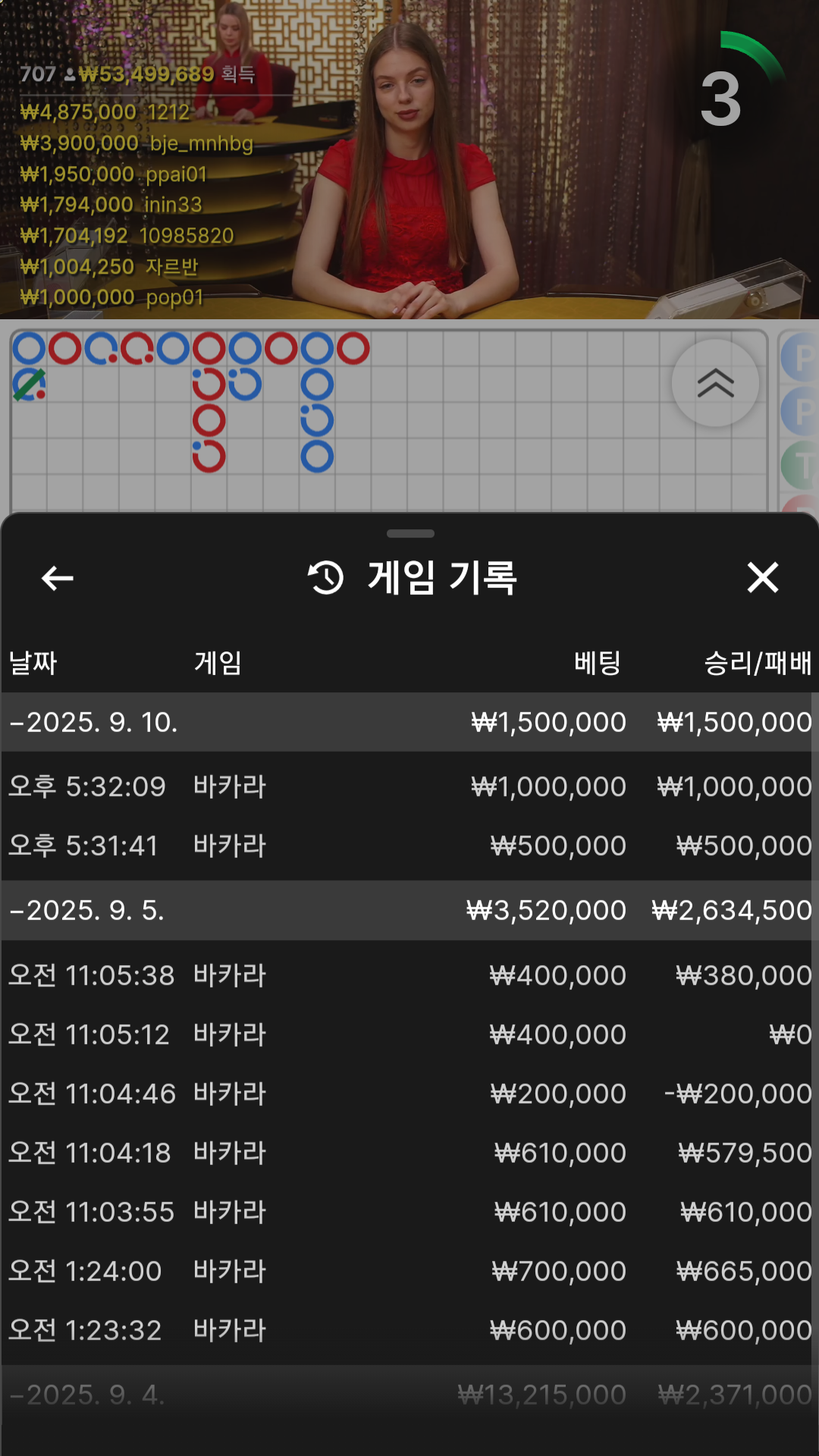
Task: Tap the drag handle on the panel
Action: point(410,534)
